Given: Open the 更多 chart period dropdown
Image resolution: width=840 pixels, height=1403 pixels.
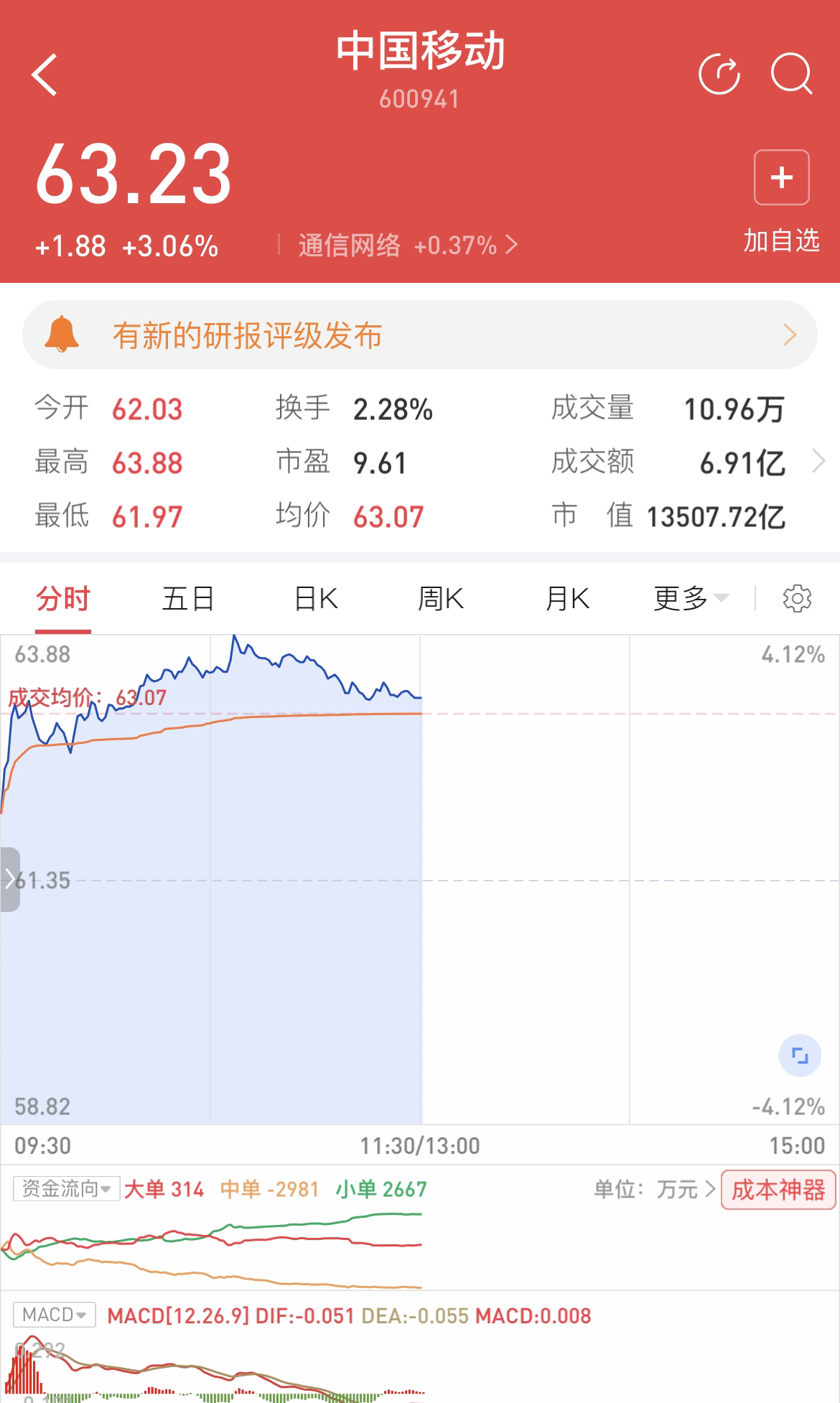Looking at the screenshot, I should (x=691, y=599).
